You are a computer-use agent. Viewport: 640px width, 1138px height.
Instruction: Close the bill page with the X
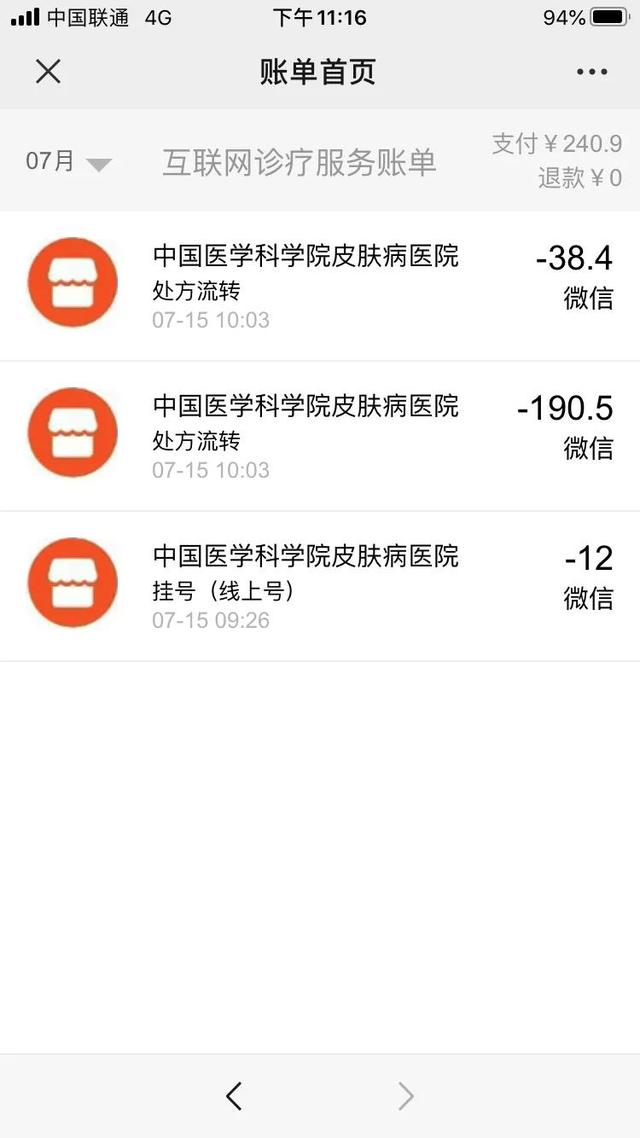pyautogui.click(x=48, y=71)
